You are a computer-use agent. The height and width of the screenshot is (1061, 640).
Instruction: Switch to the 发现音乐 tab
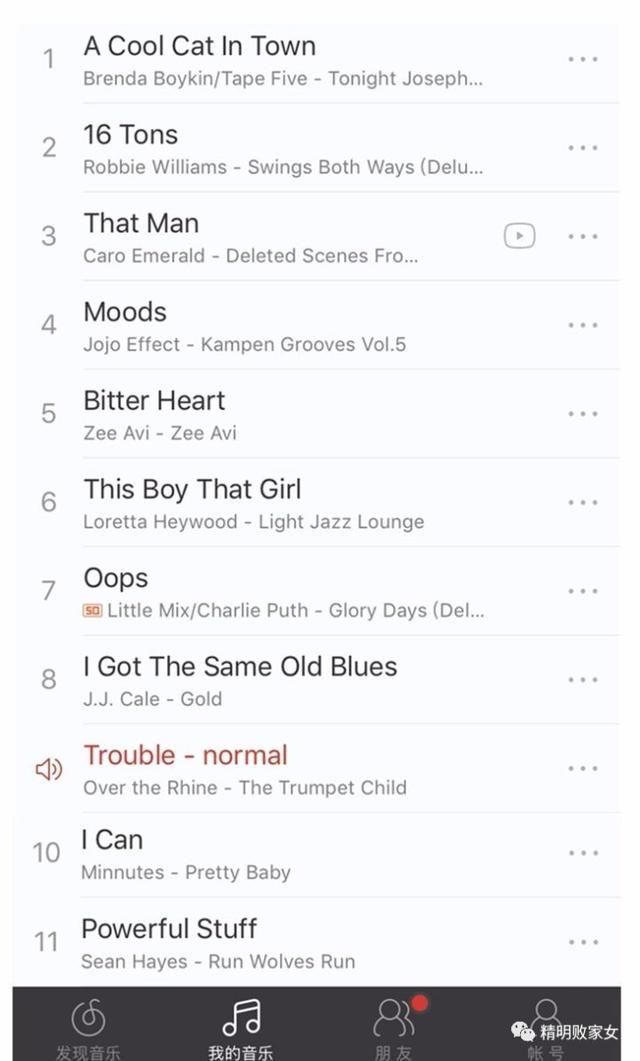click(88, 1028)
